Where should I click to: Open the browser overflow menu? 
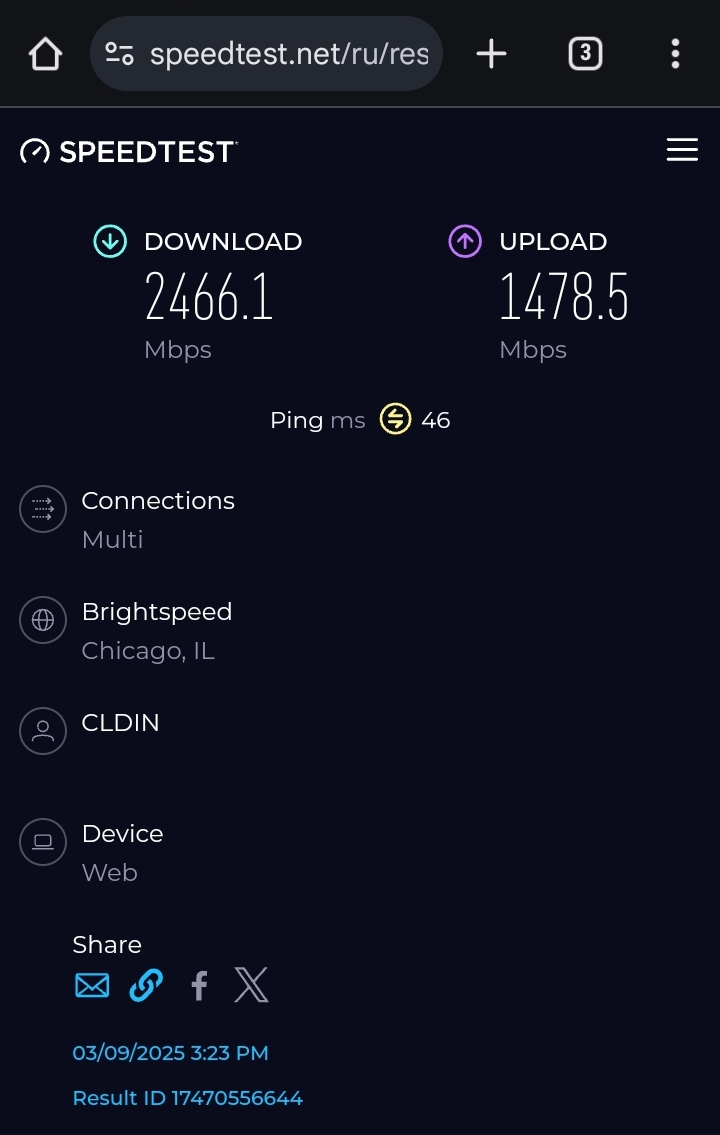(676, 54)
